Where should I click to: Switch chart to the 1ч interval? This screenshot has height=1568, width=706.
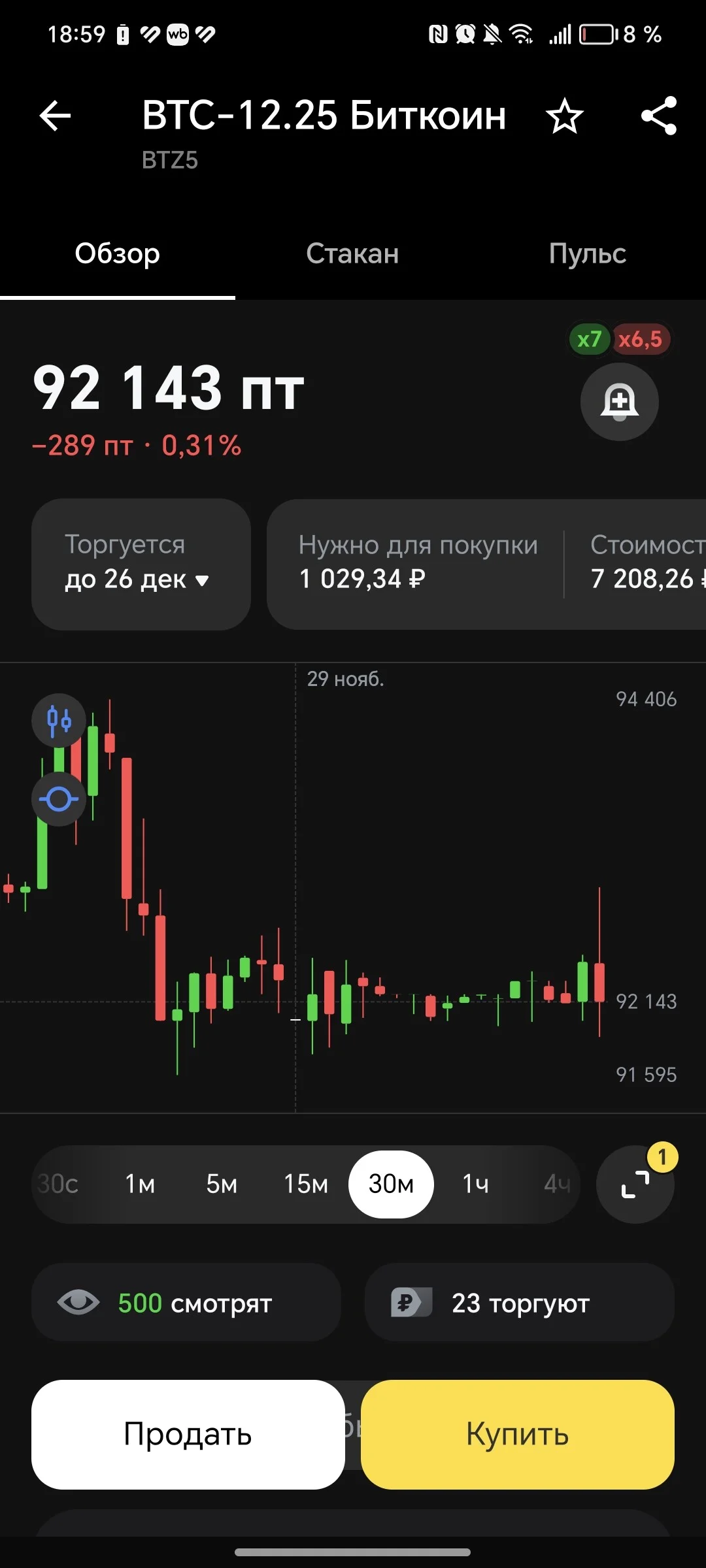[475, 1184]
